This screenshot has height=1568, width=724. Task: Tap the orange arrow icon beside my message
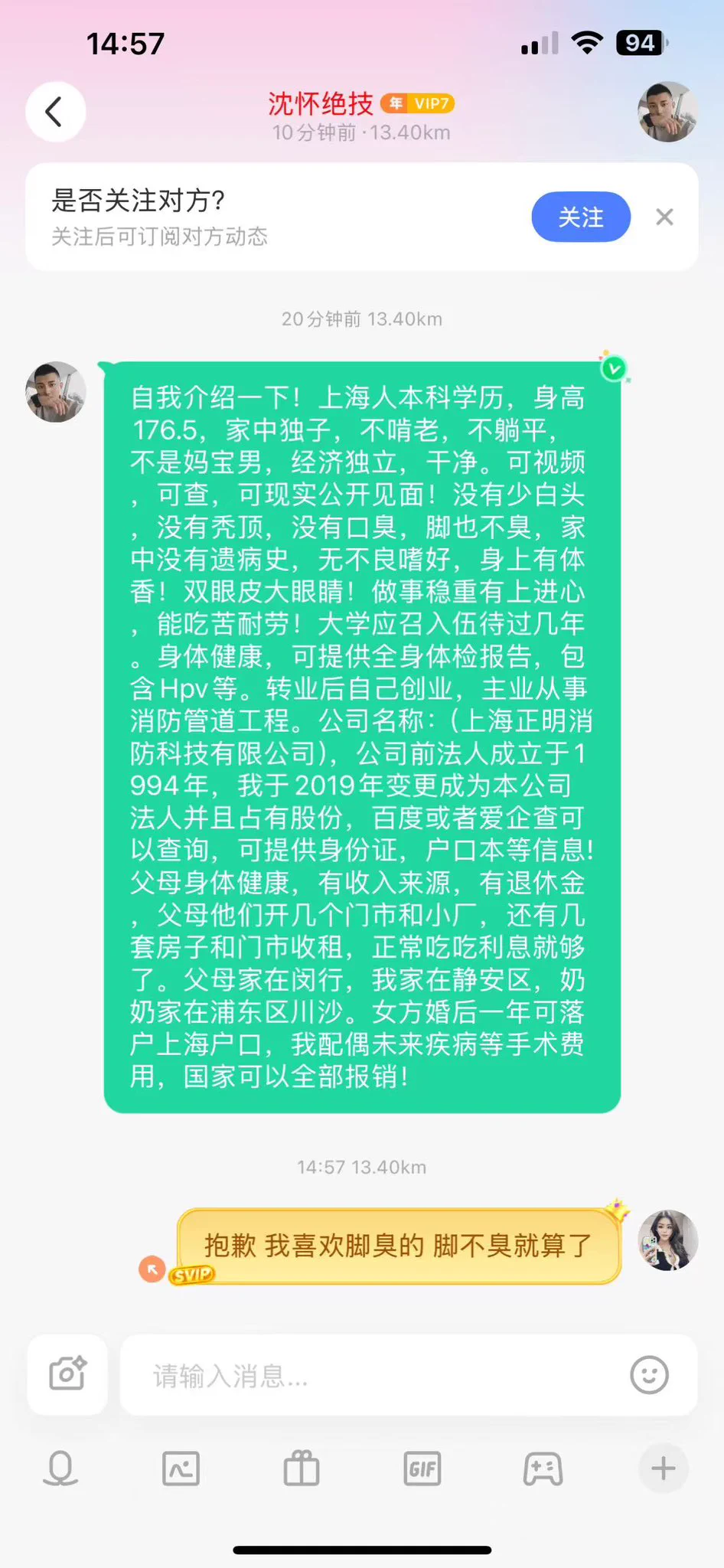152,1269
